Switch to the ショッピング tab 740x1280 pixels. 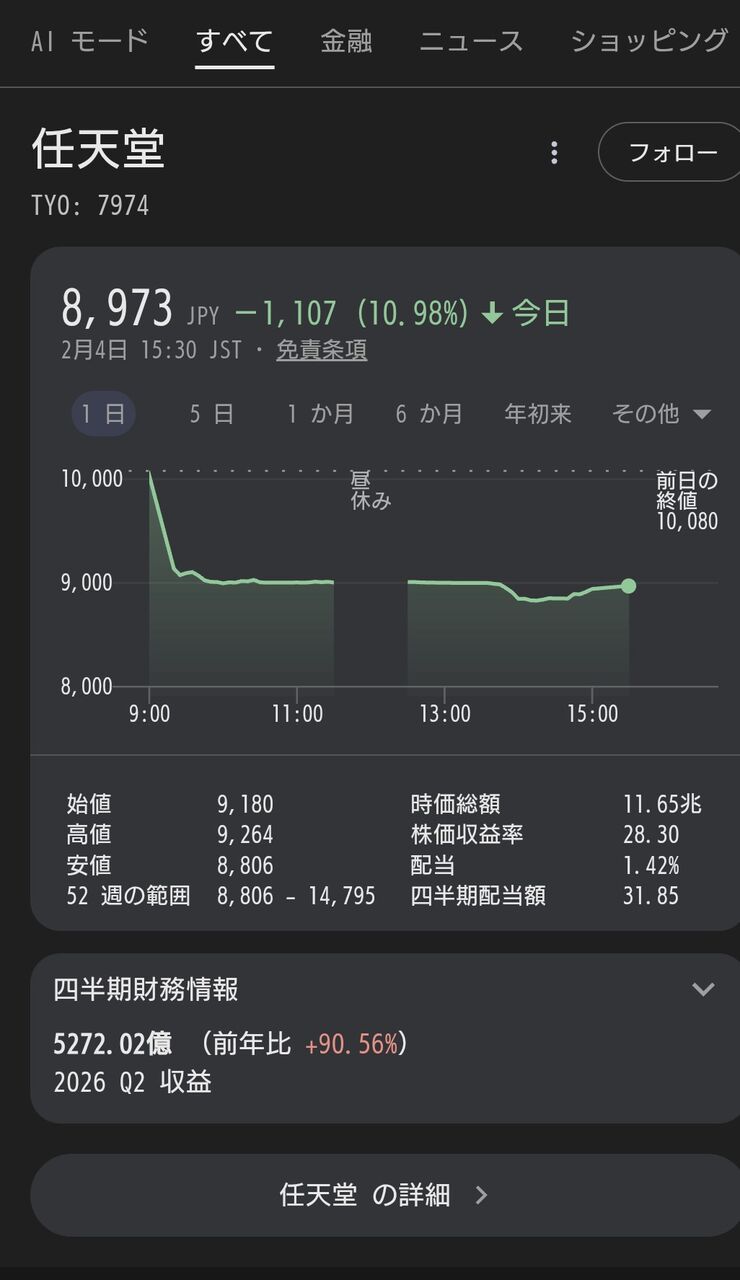649,41
